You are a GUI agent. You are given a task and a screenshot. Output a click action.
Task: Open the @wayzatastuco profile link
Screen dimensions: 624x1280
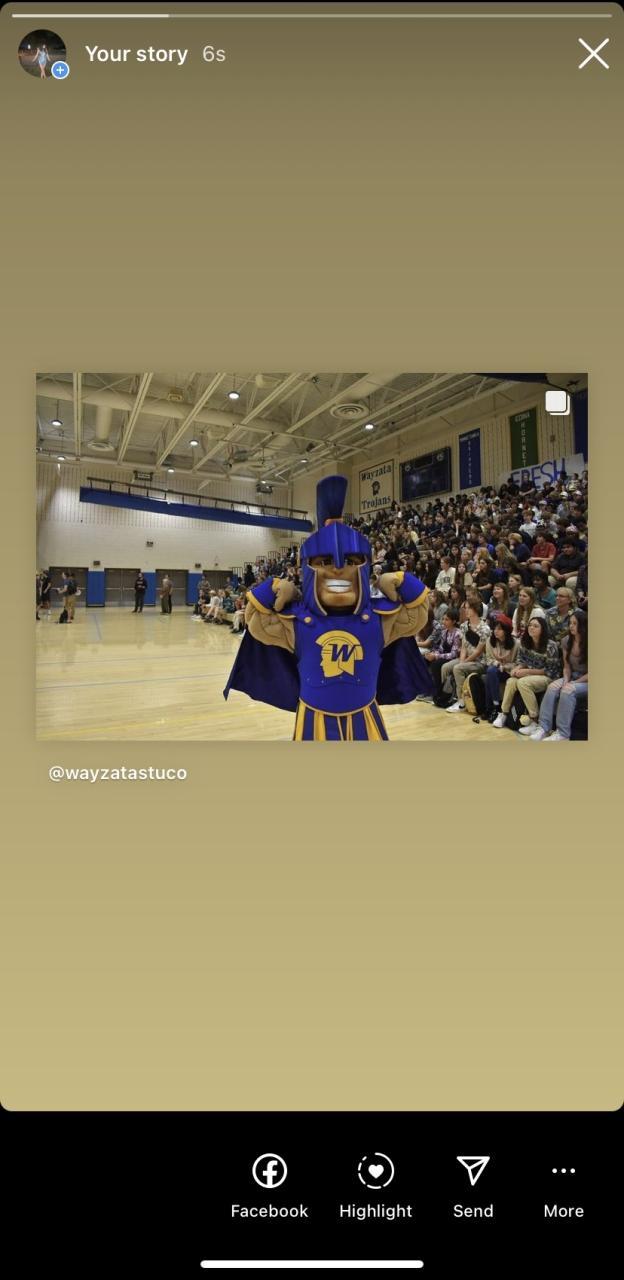pos(118,773)
